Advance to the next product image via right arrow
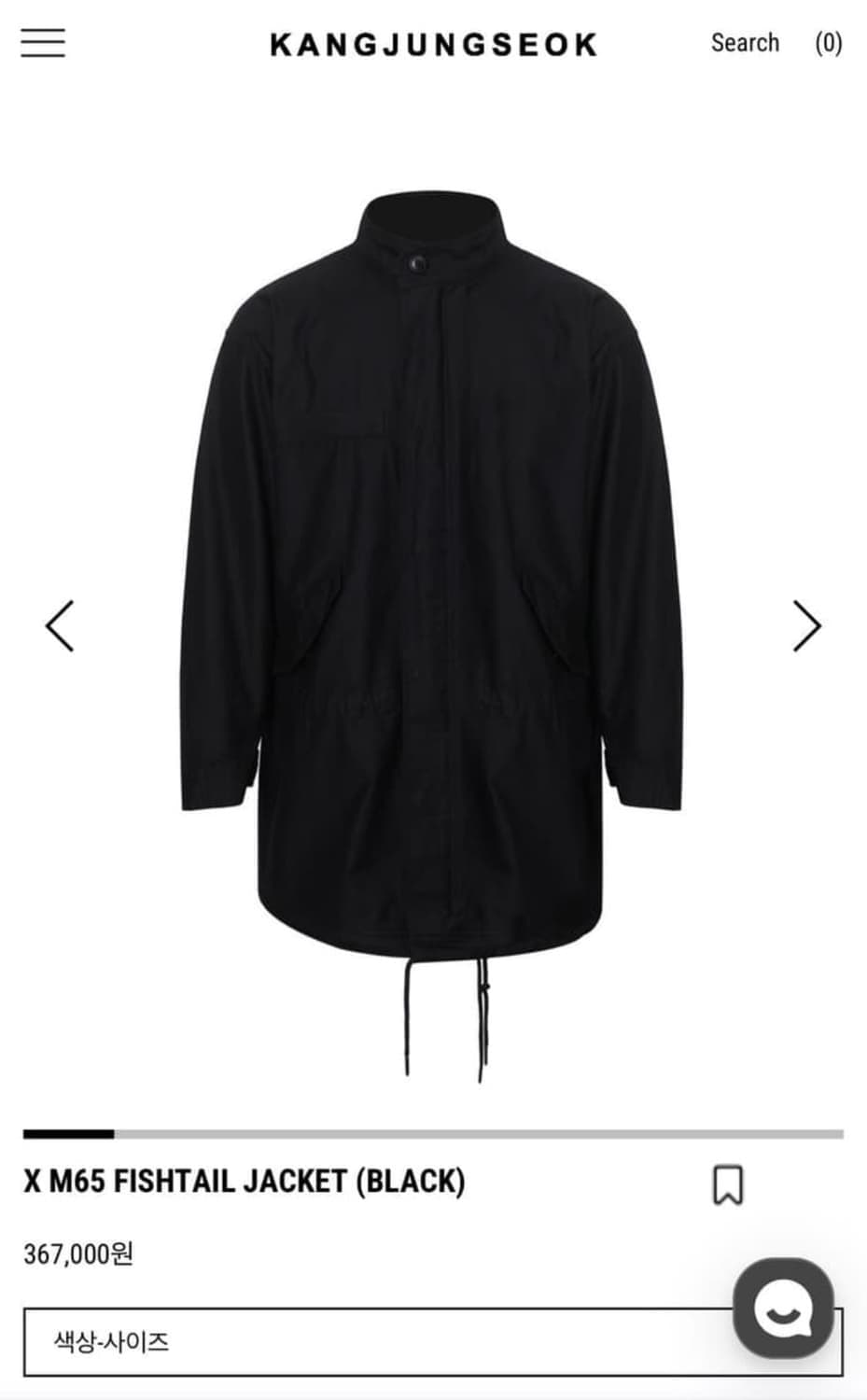Screen dimensions: 867x1400 [x=805, y=625]
